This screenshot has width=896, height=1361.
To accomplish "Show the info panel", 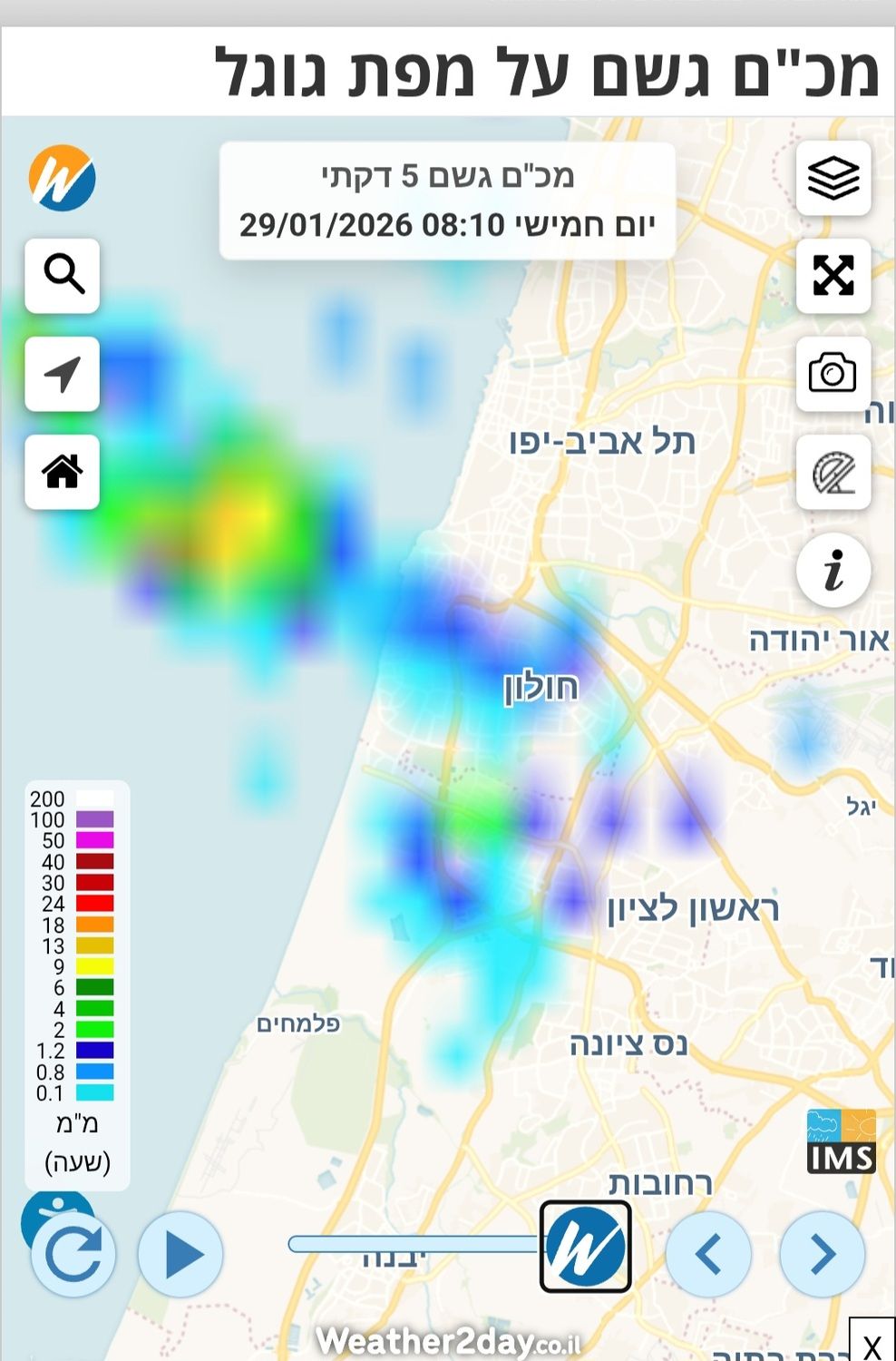I will tap(833, 571).
